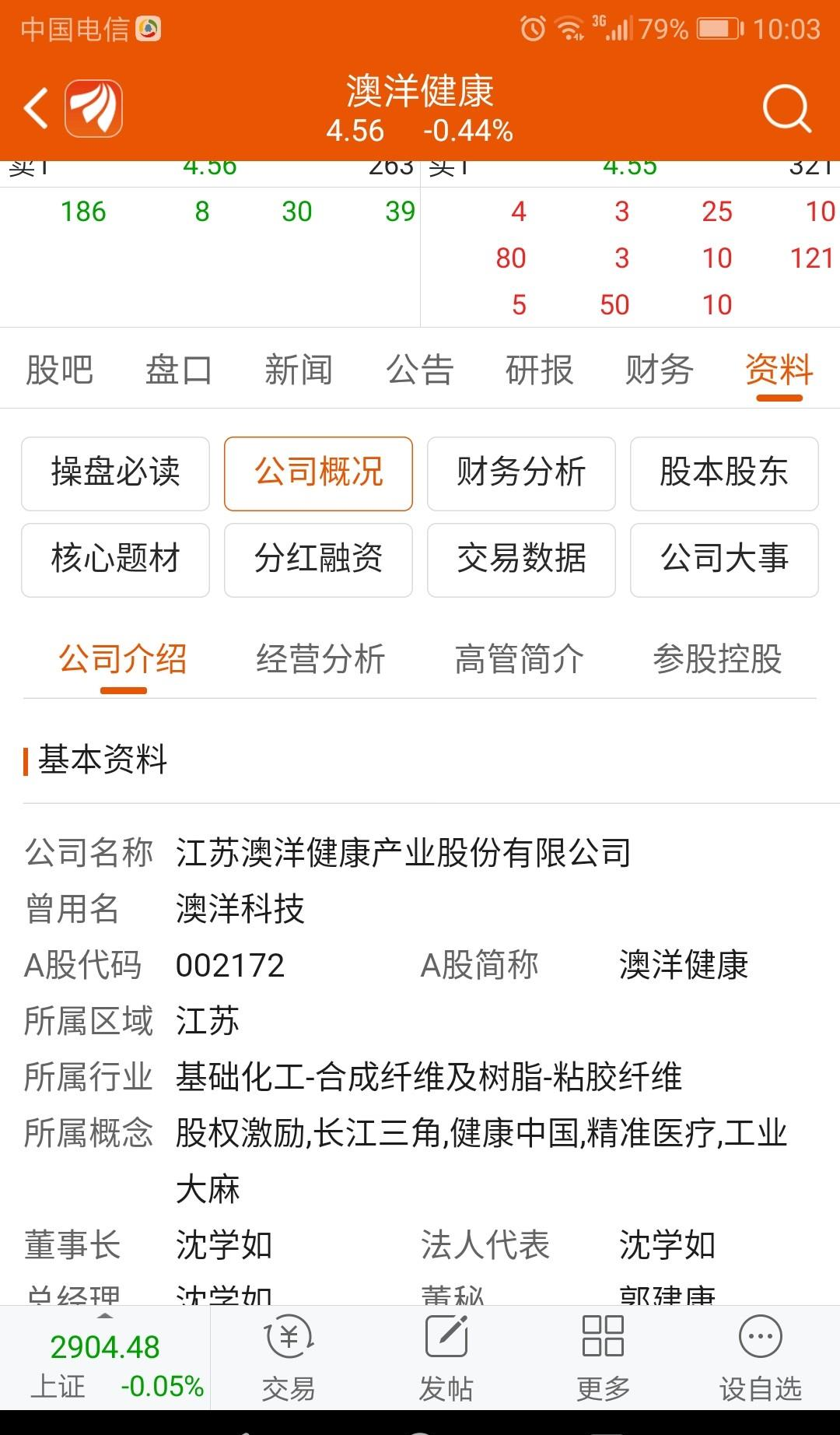
Task: Tap the 上证 index quote
Action: 105,1354
